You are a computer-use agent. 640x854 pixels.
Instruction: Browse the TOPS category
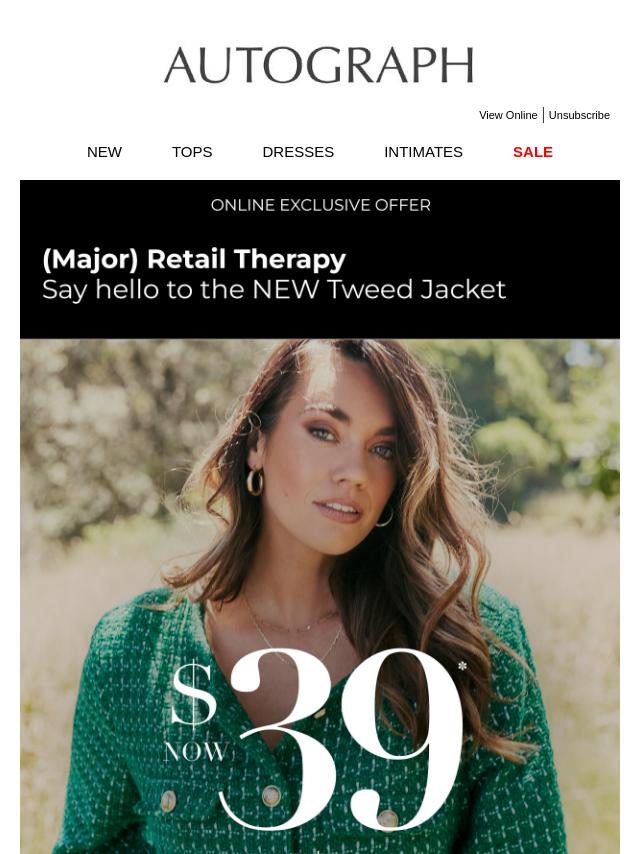click(x=192, y=152)
